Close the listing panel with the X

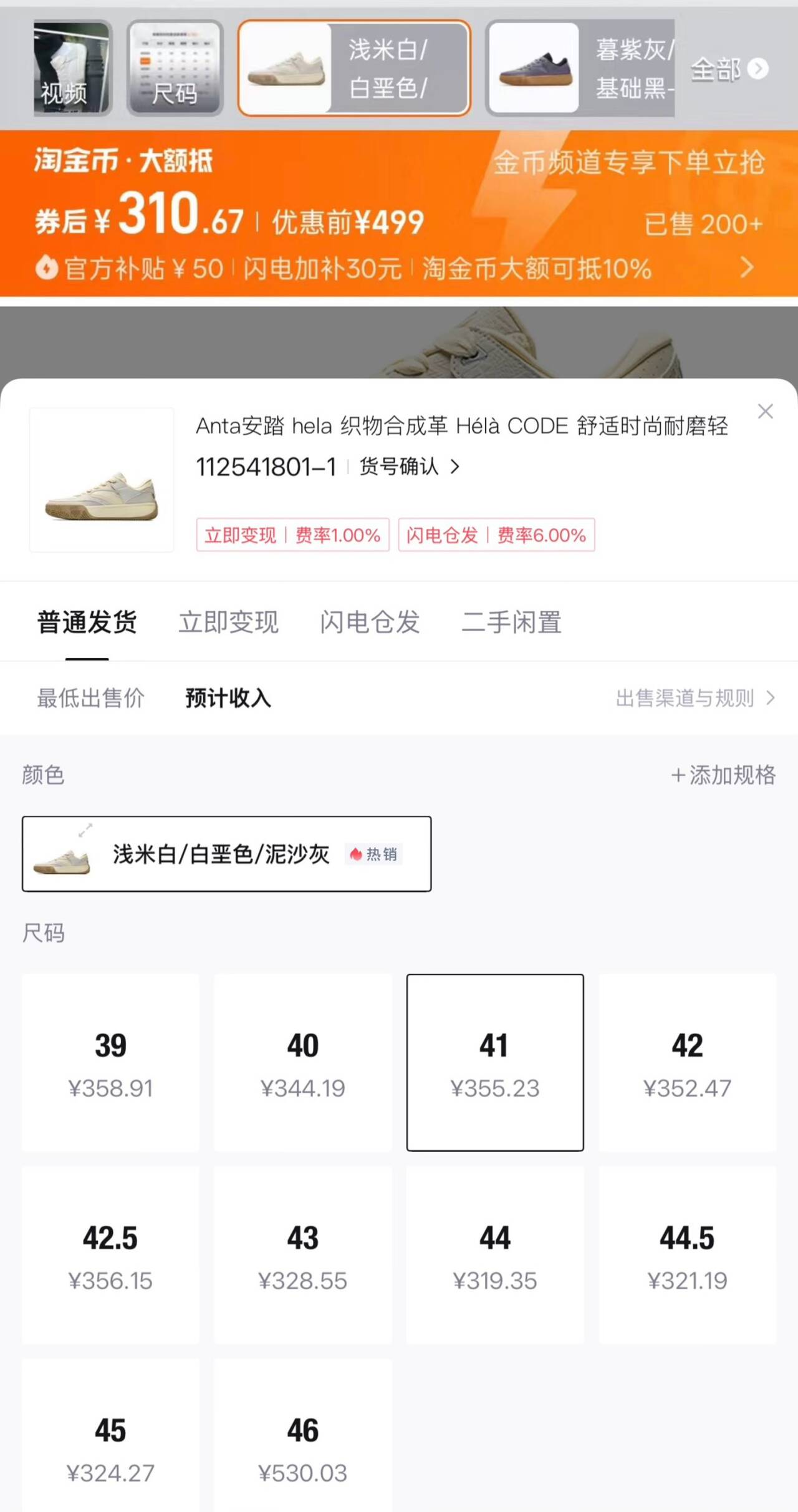pos(766,412)
